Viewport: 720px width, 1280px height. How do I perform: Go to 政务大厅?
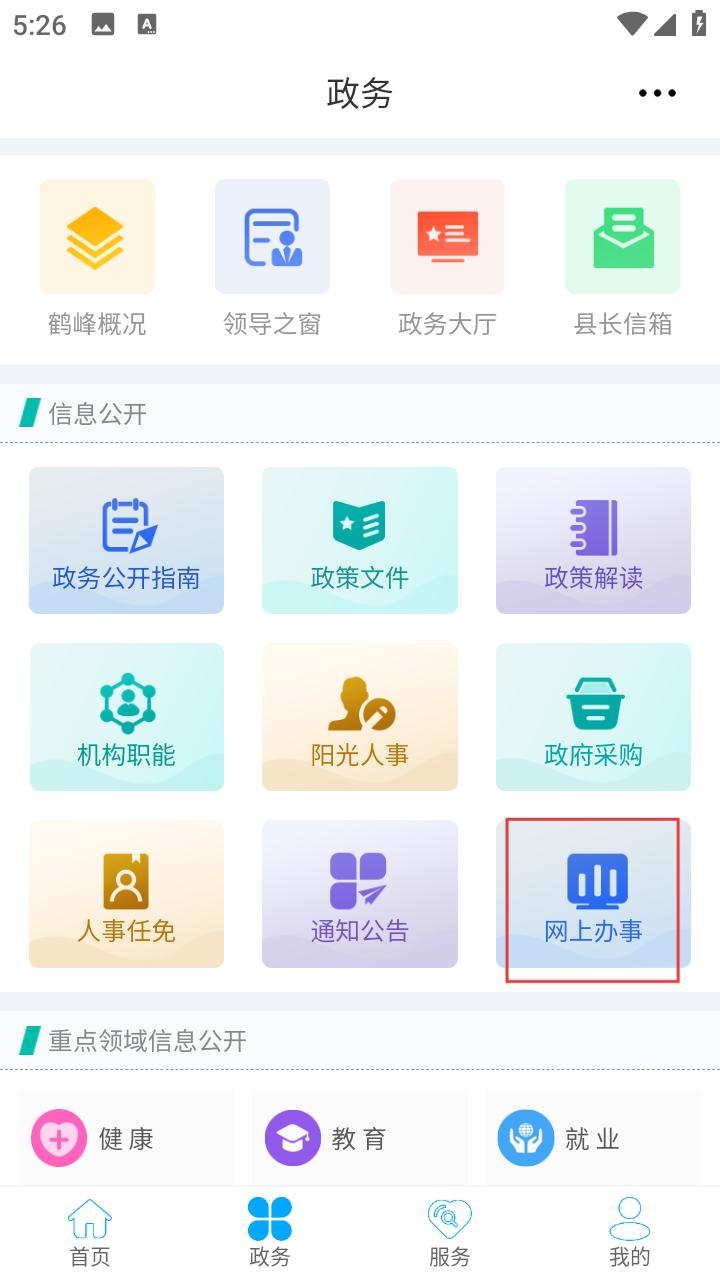tap(447, 258)
